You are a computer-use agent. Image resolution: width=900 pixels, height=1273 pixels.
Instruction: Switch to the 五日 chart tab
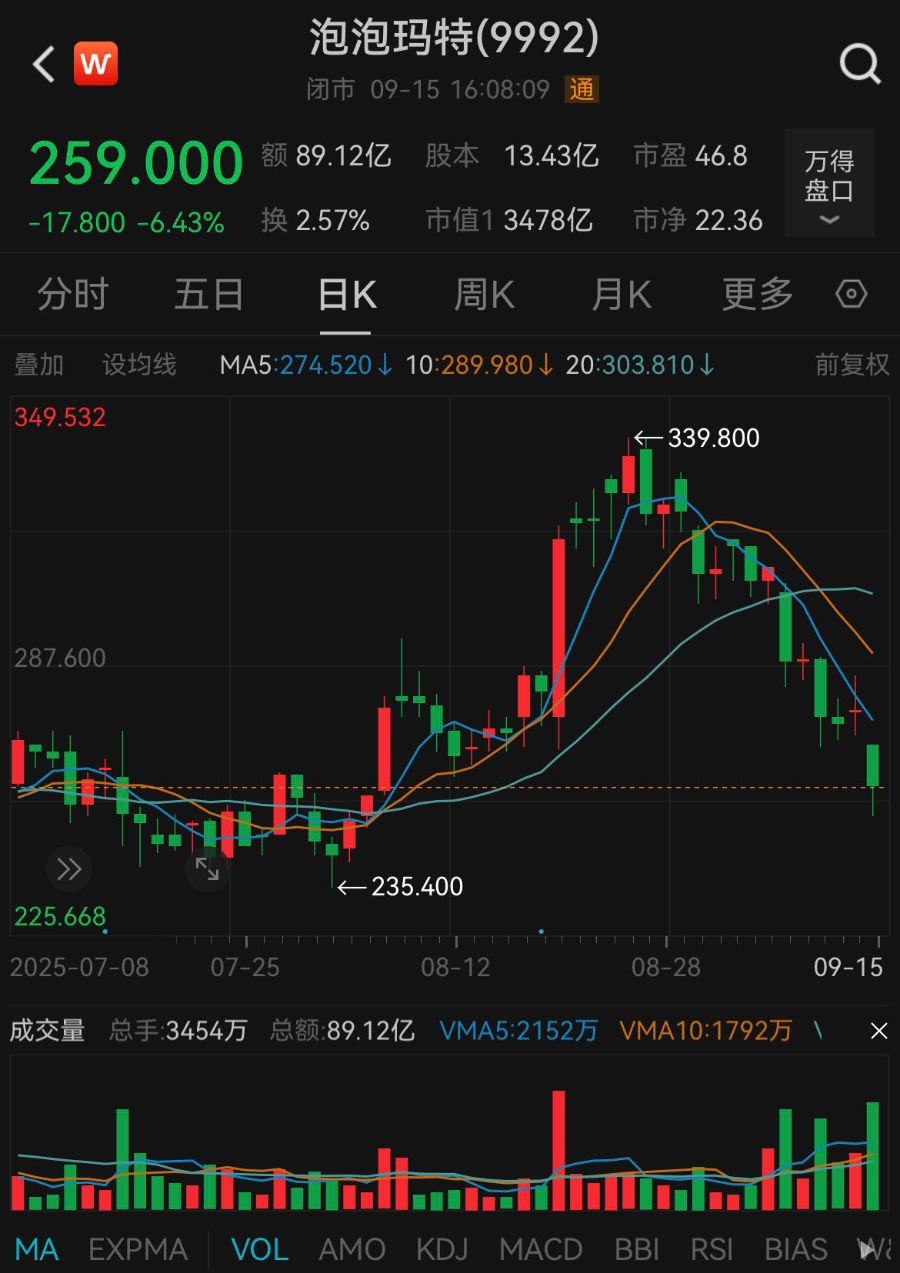tap(209, 295)
